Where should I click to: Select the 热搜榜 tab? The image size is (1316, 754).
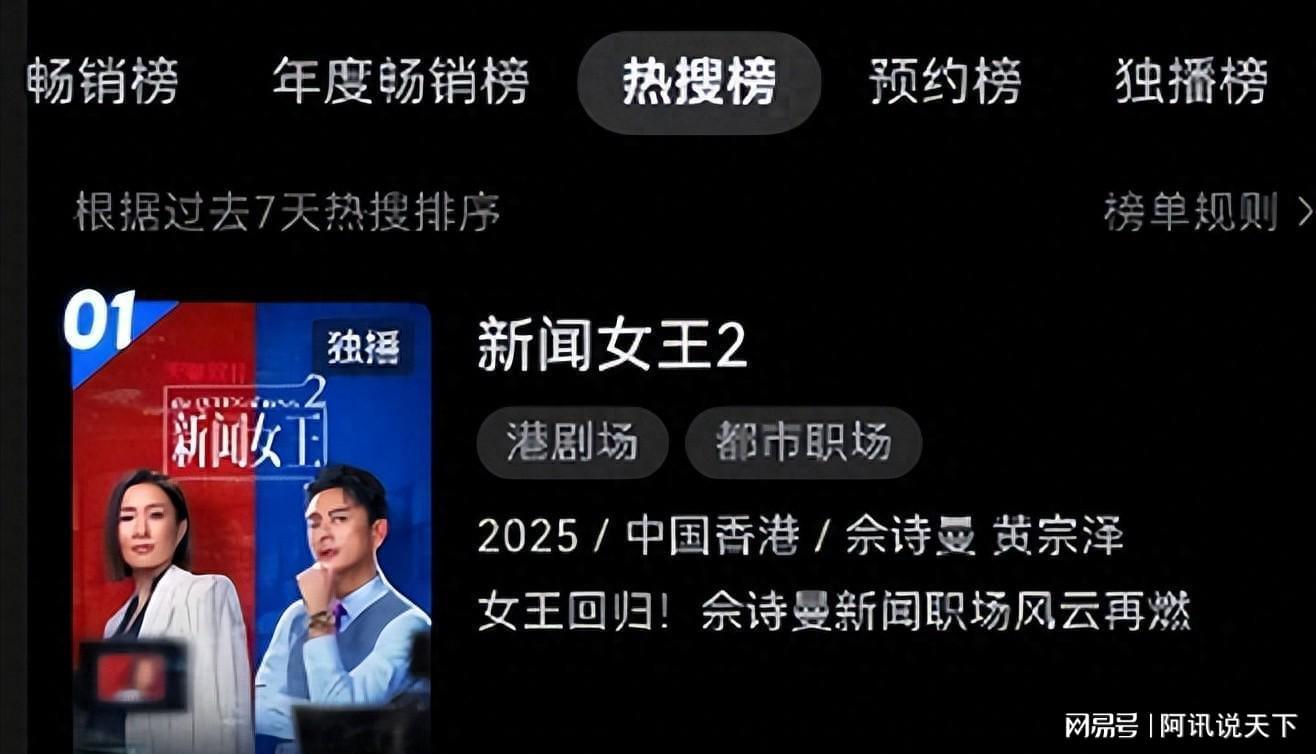tap(699, 82)
